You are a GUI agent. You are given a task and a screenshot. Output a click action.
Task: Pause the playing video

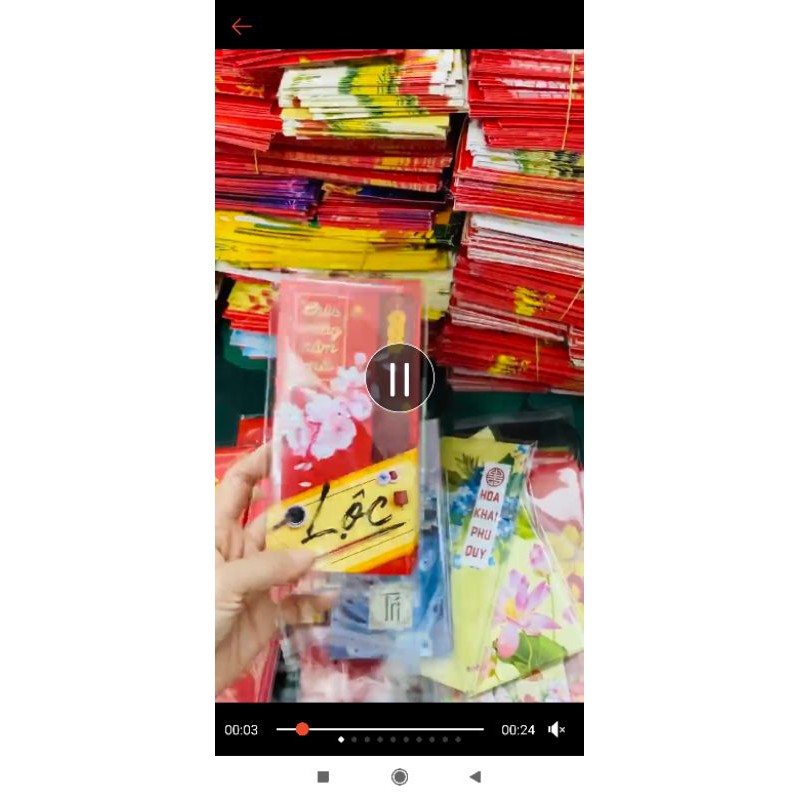[399, 378]
